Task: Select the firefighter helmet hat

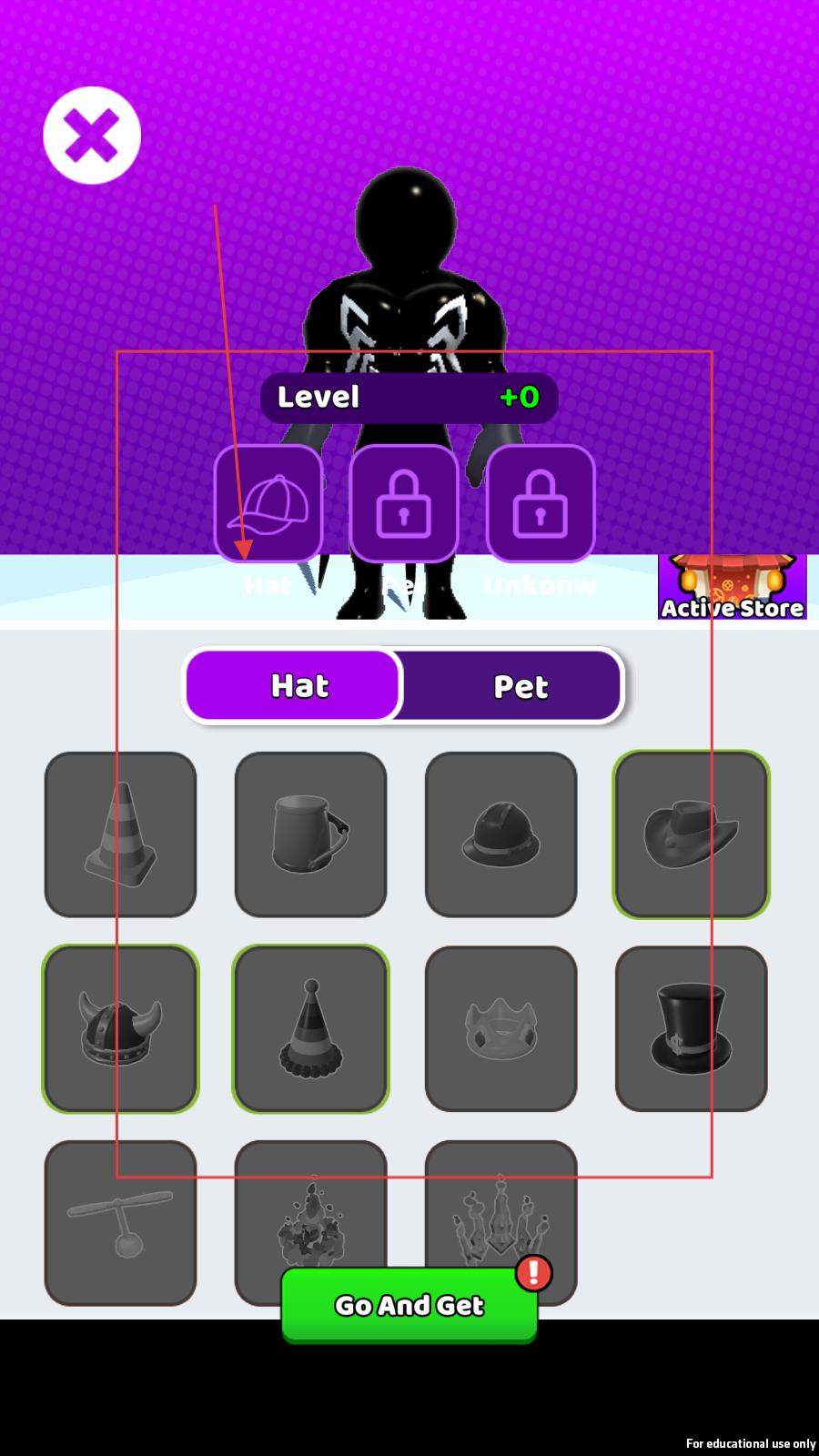Action: 500,834
